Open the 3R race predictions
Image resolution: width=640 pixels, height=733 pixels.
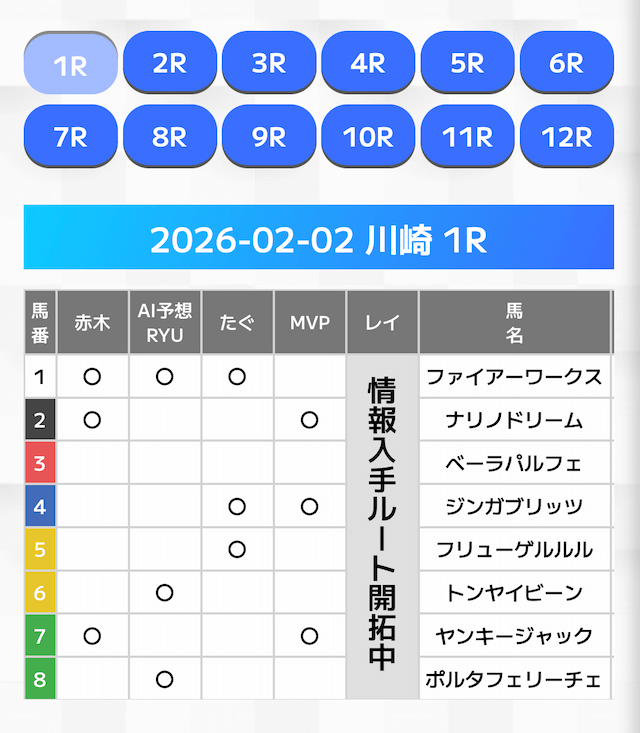tap(269, 63)
